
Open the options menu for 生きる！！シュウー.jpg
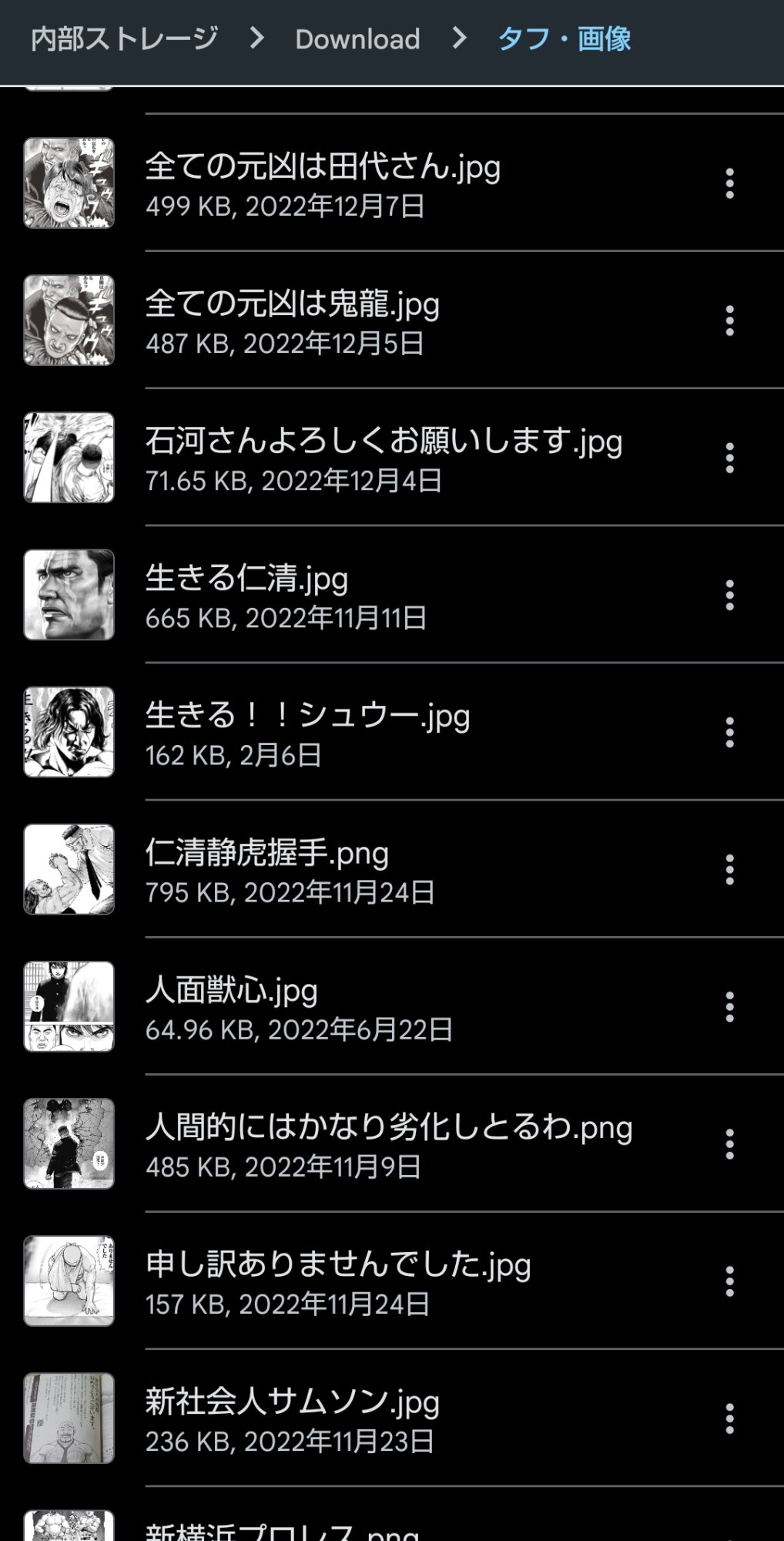coord(729,732)
